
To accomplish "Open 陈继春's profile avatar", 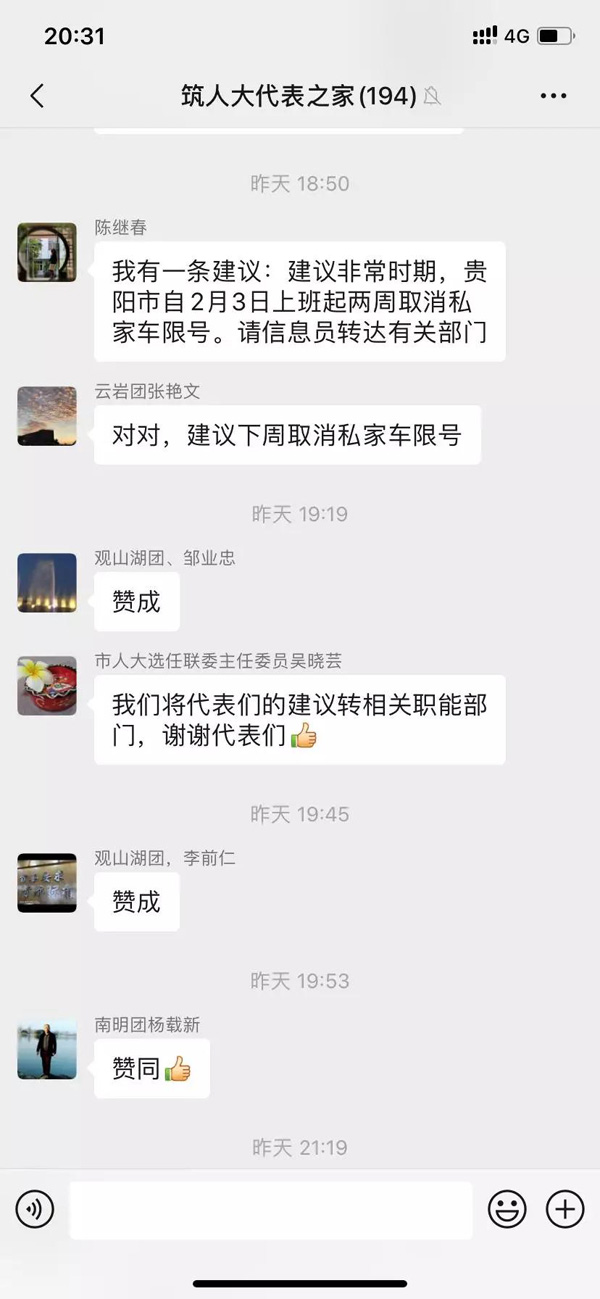I will pyautogui.click(x=47, y=252).
